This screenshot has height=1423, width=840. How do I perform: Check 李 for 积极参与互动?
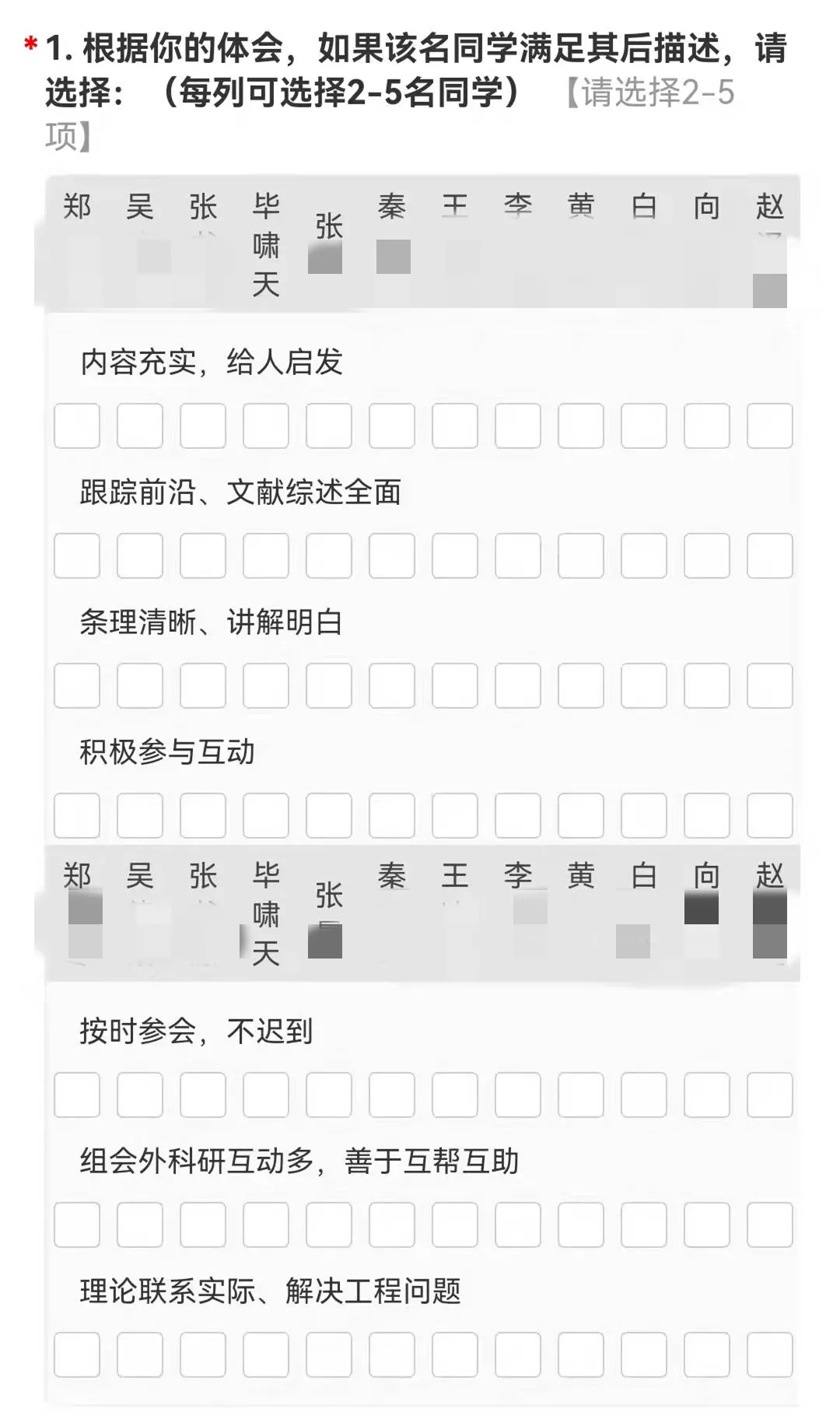[x=518, y=815]
